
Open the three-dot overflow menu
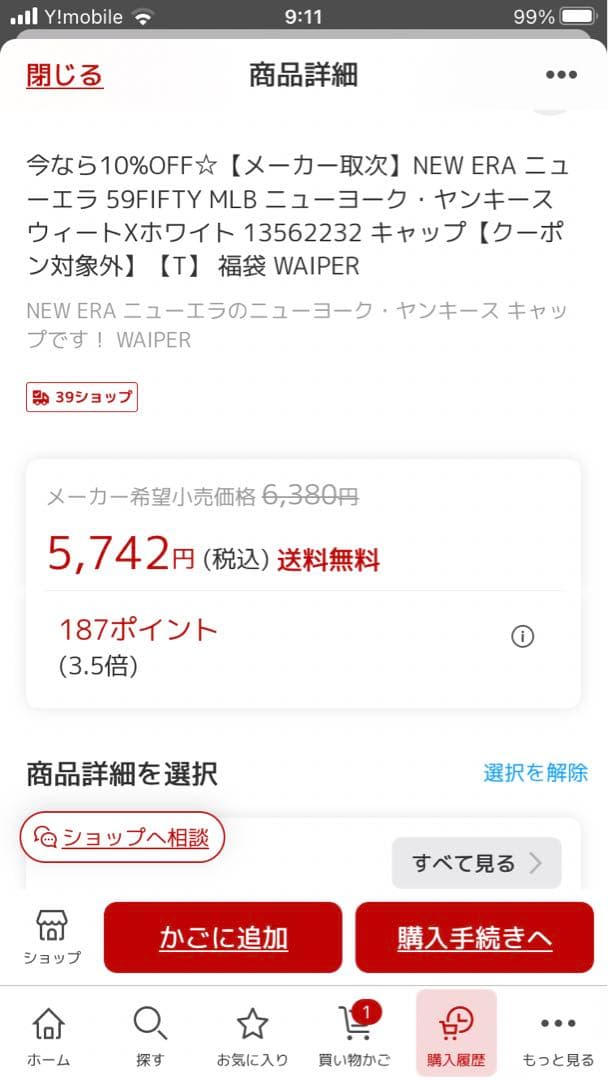pyautogui.click(x=561, y=75)
